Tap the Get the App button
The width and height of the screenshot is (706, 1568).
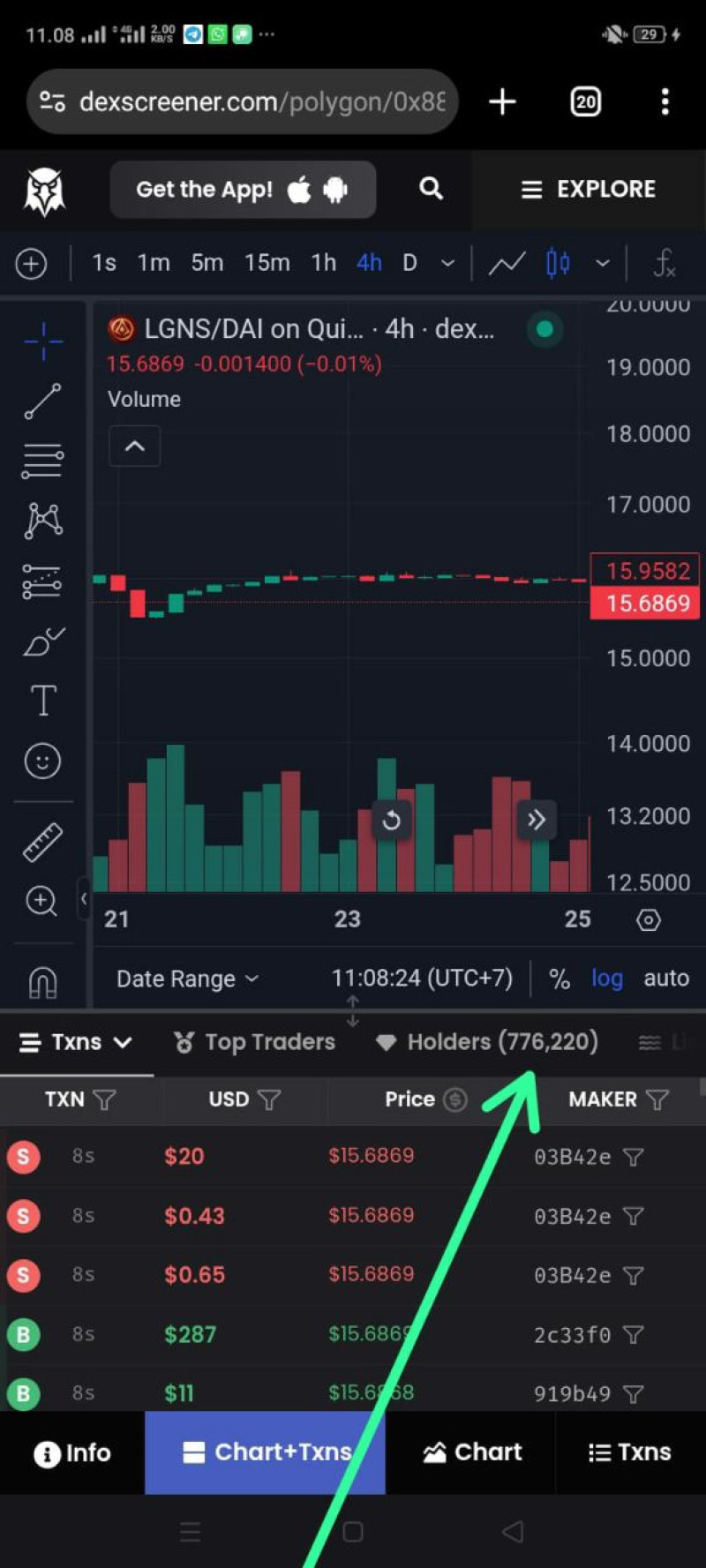tap(243, 190)
